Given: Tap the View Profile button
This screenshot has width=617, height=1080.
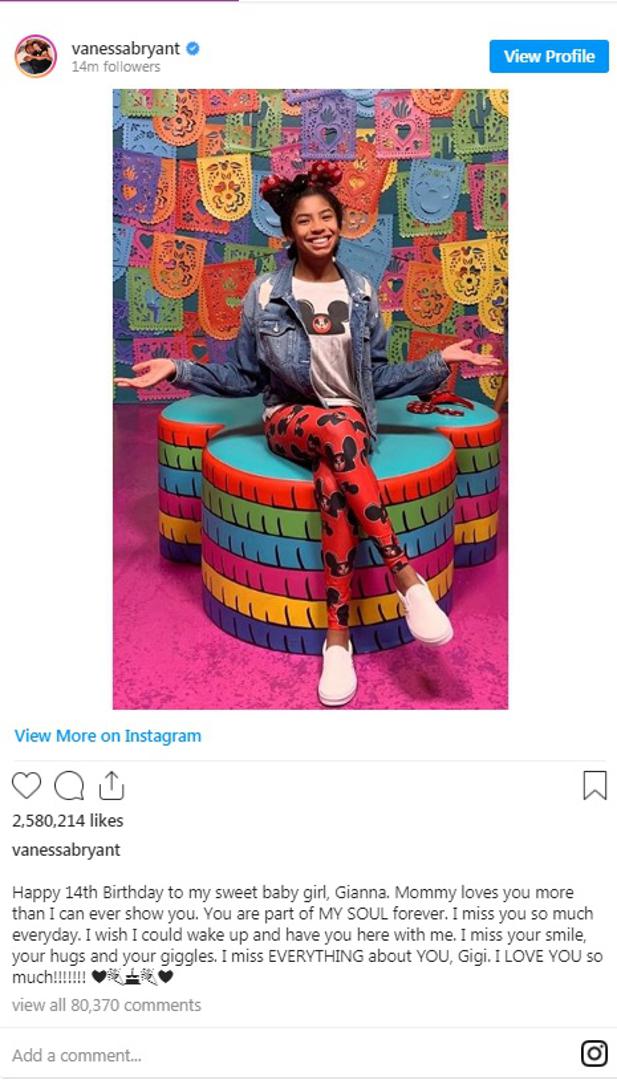Looking at the screenshot, I should click(x=549, y=56).
